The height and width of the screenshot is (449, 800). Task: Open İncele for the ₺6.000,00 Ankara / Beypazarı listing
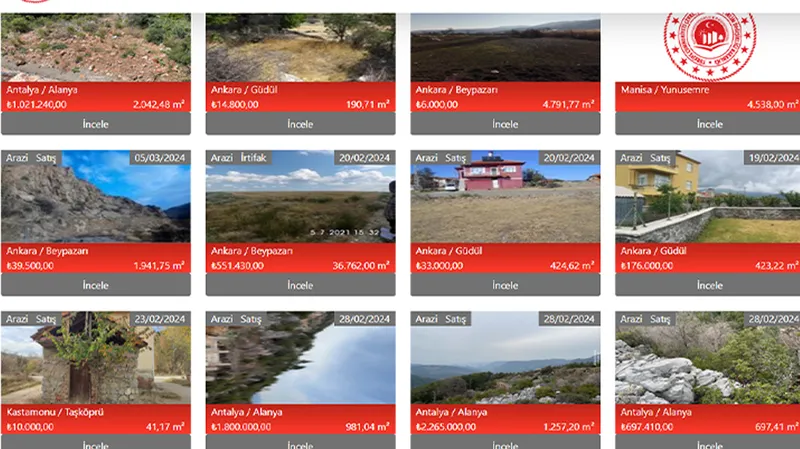pos(505,124)
